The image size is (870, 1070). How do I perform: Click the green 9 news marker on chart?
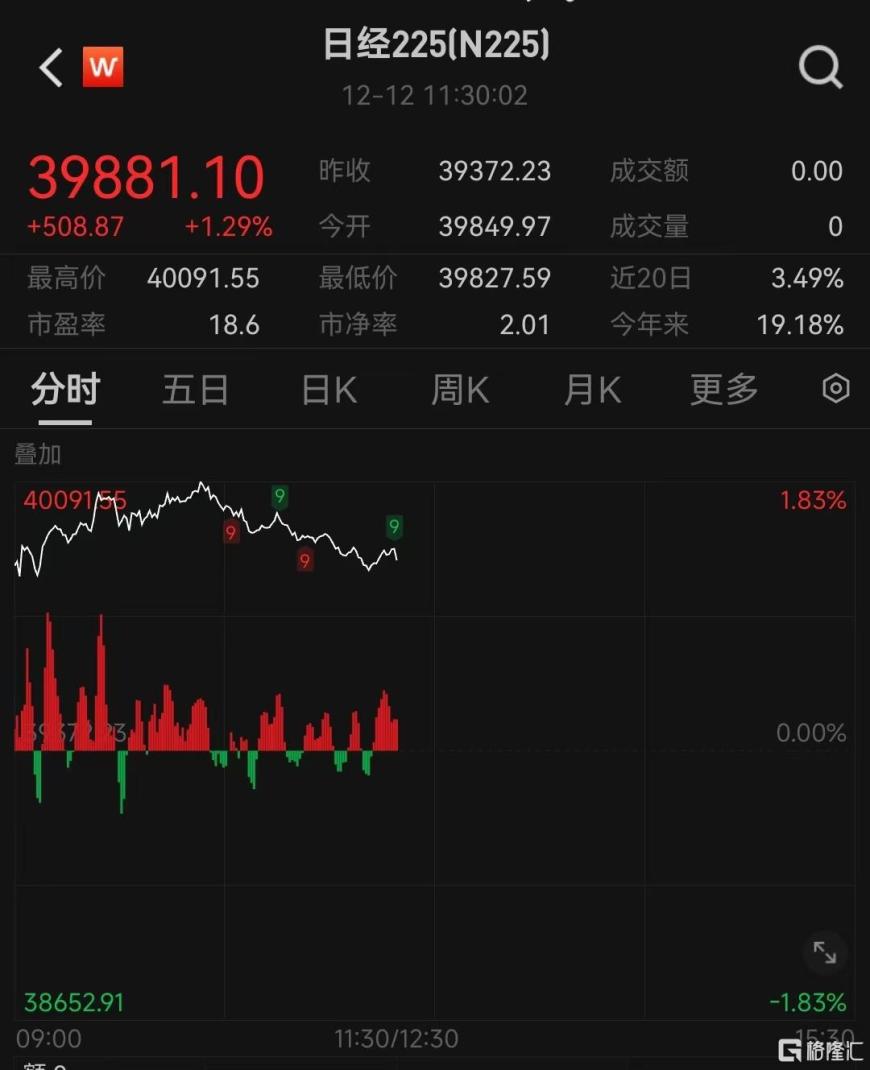tap(279, 495)
